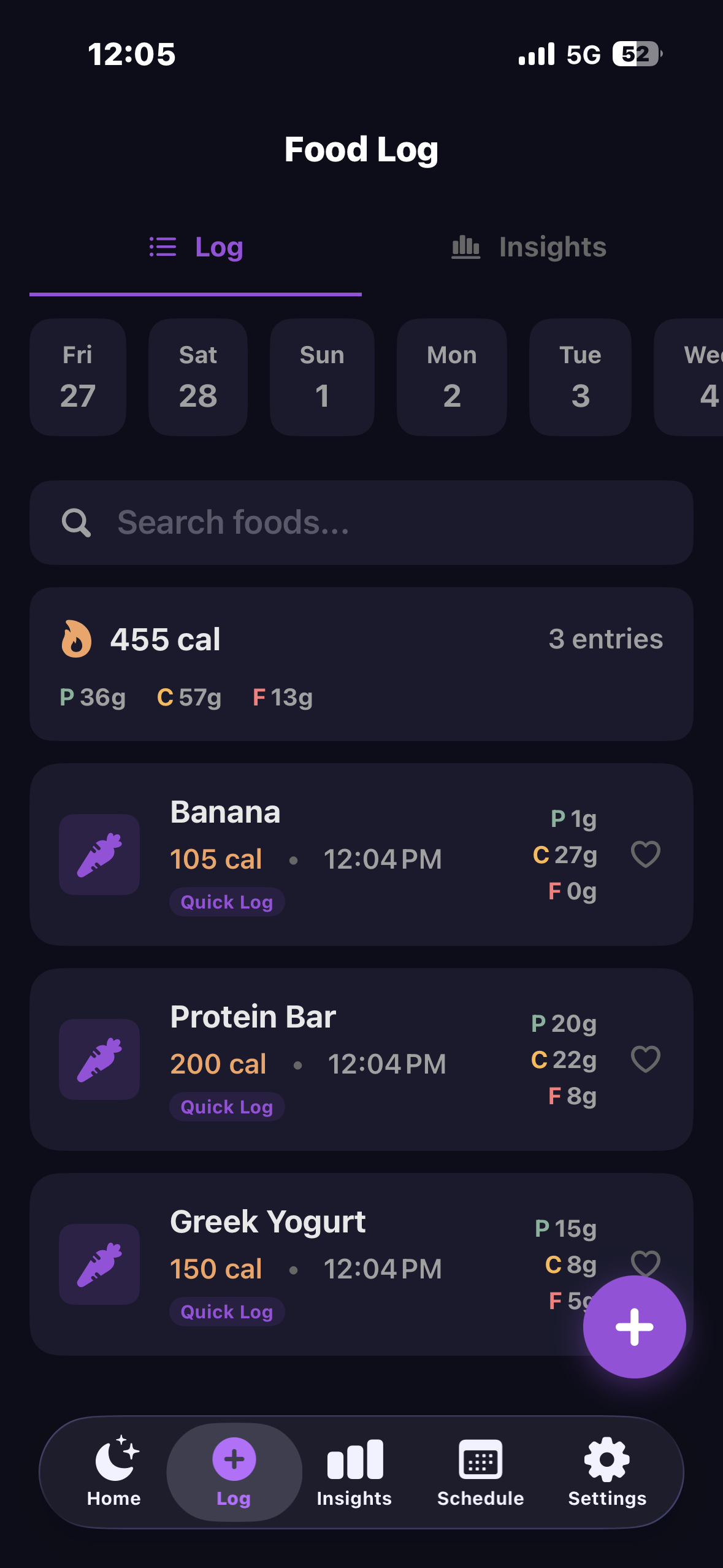Pick Sunday 1 from the dates
The width and height of the screenshot is (723, 1568).
point(322,377)
